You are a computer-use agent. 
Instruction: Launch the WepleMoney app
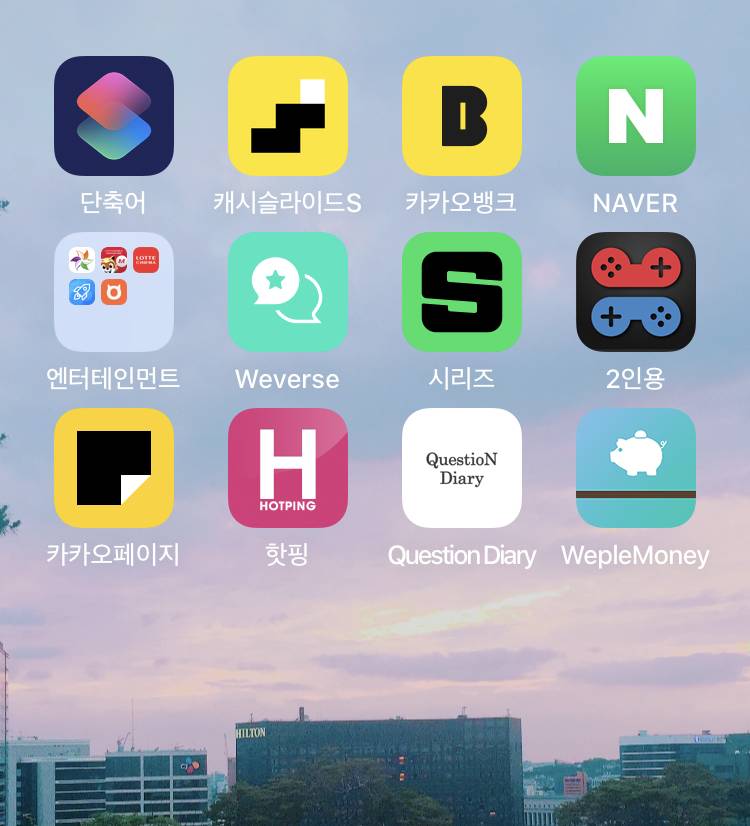point(636,468)
